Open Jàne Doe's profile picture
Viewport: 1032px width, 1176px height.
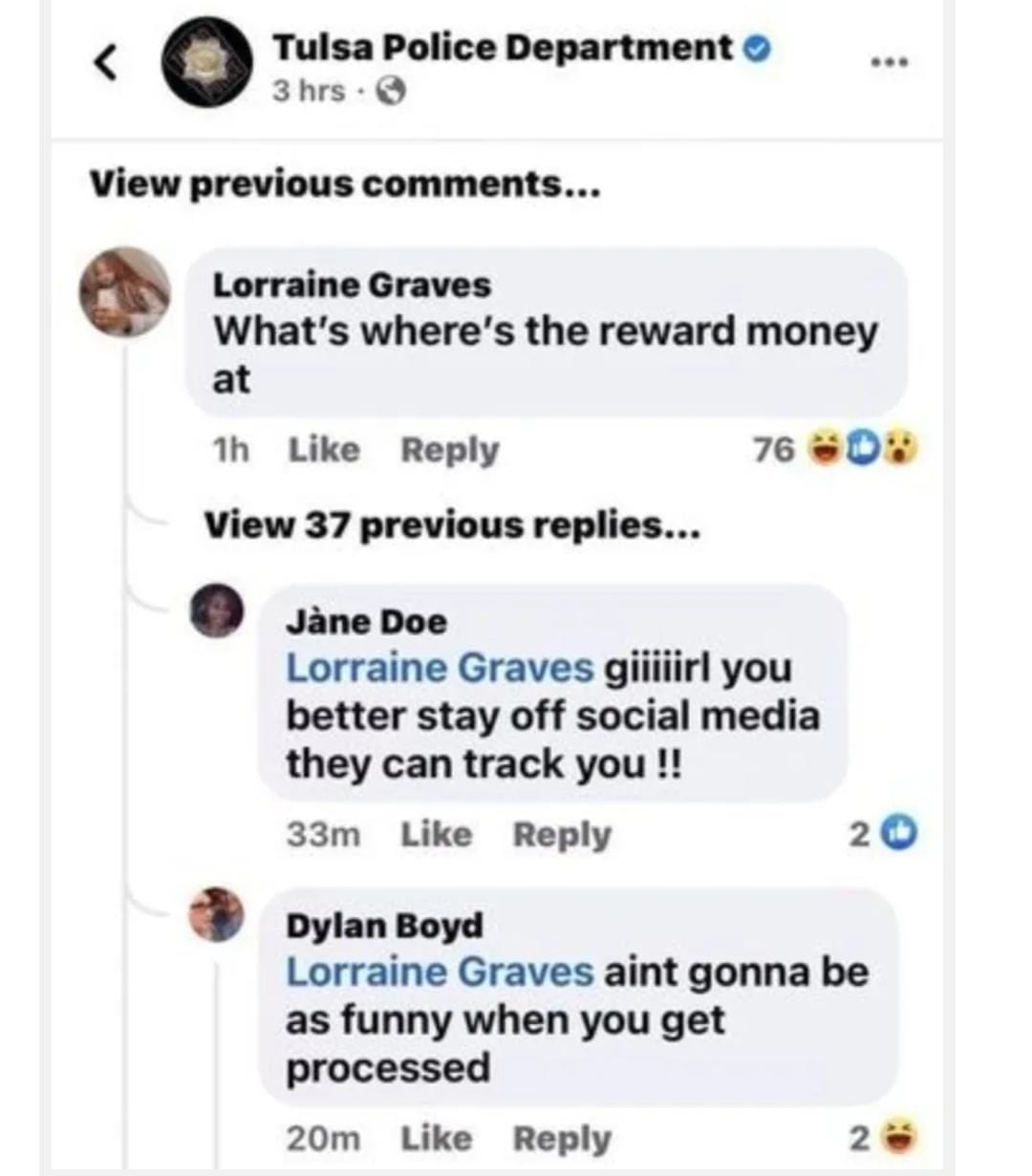(217, 611)
